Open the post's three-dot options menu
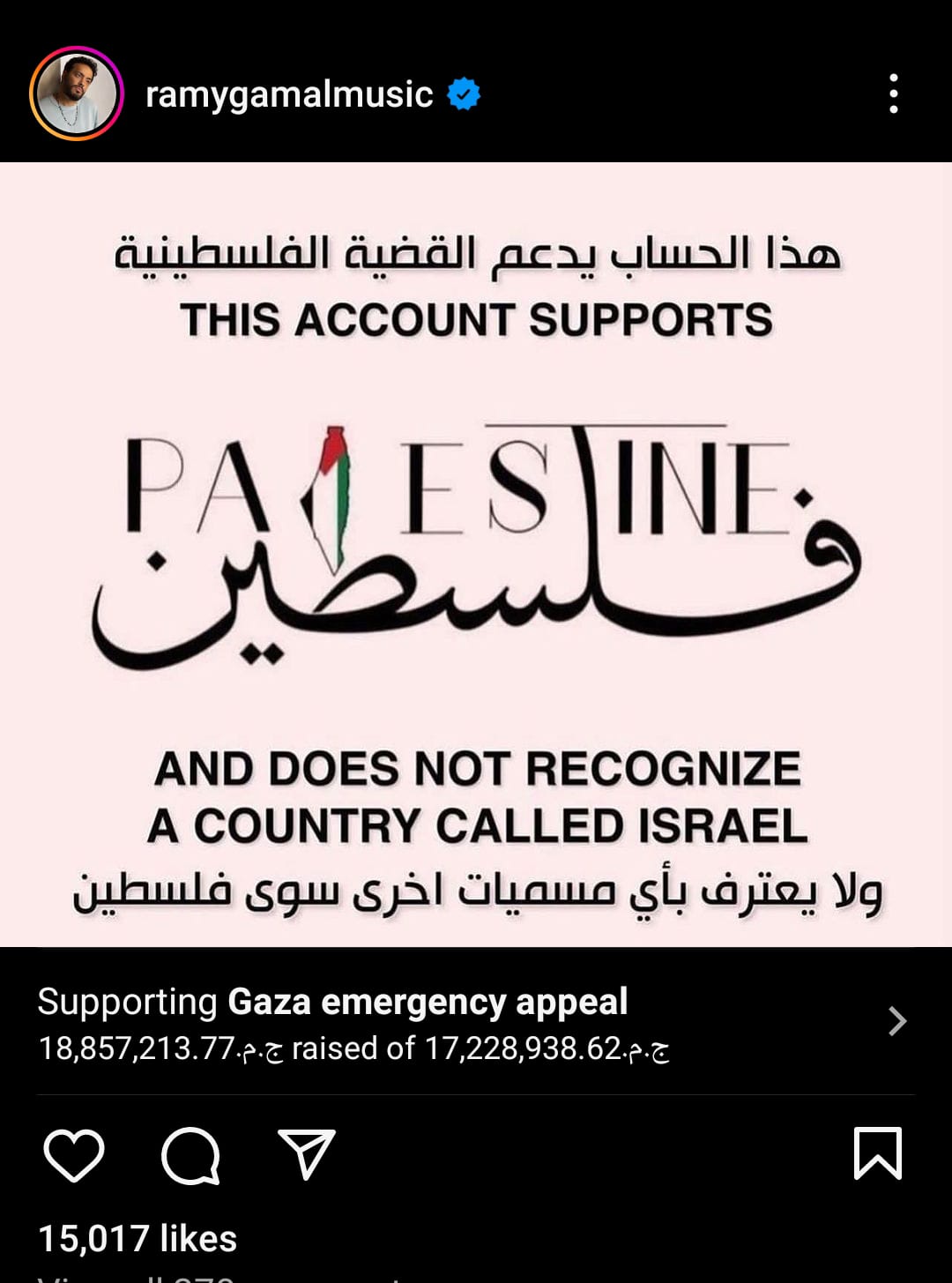The image size is (952, 1283). (x=893, y=93)
